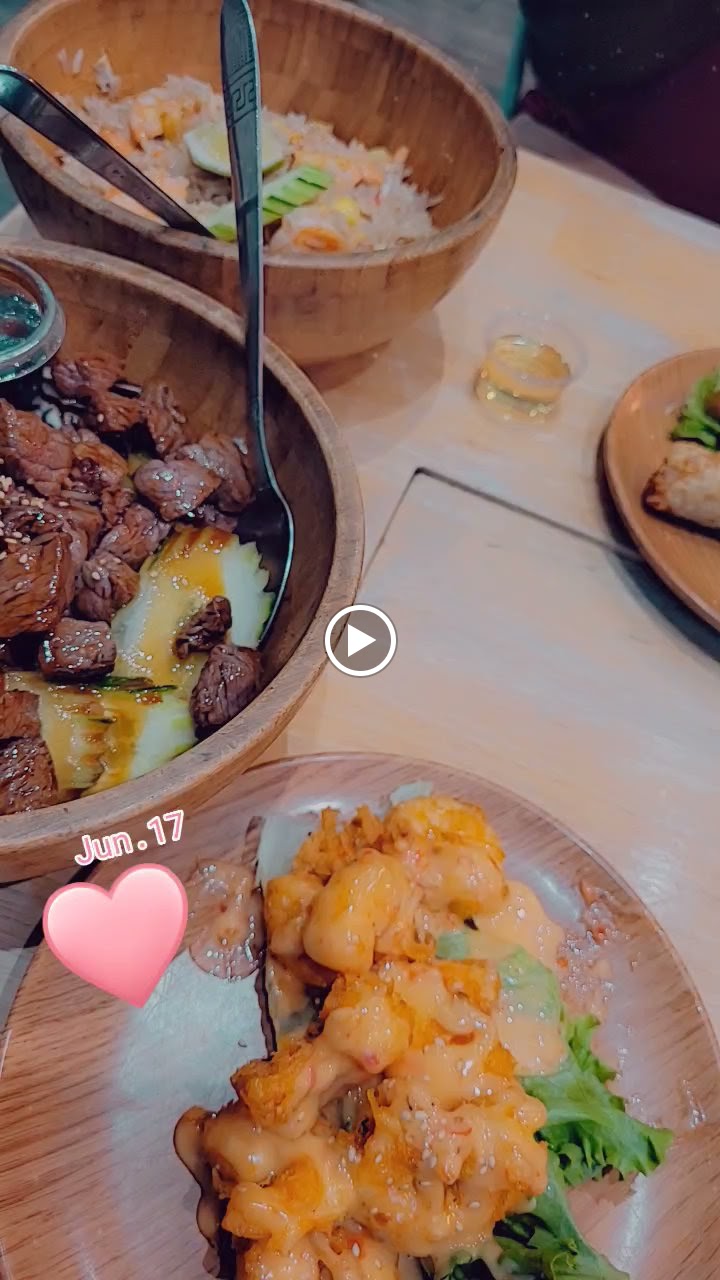Play the food video

coord(360,640)
